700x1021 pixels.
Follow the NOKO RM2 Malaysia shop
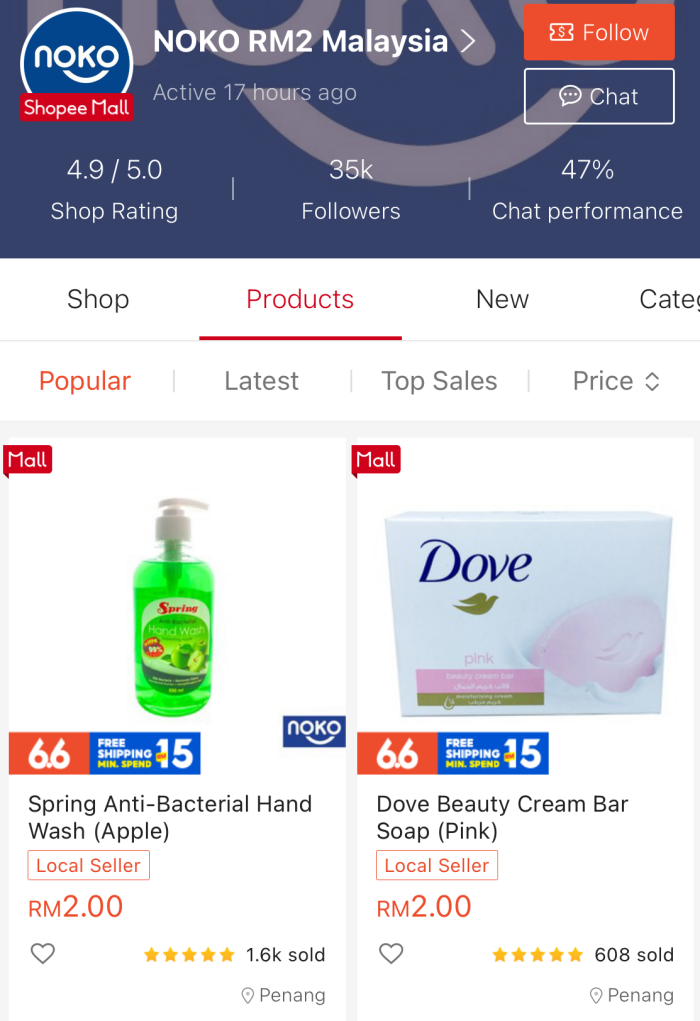click(599, 33)
